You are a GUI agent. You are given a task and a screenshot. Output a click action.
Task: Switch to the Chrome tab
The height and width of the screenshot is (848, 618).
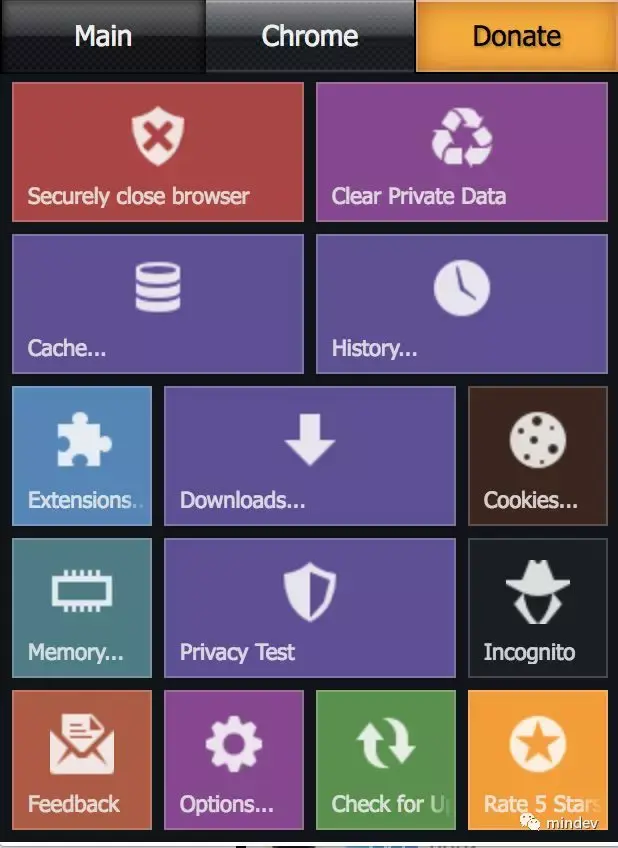coord(310,36)
